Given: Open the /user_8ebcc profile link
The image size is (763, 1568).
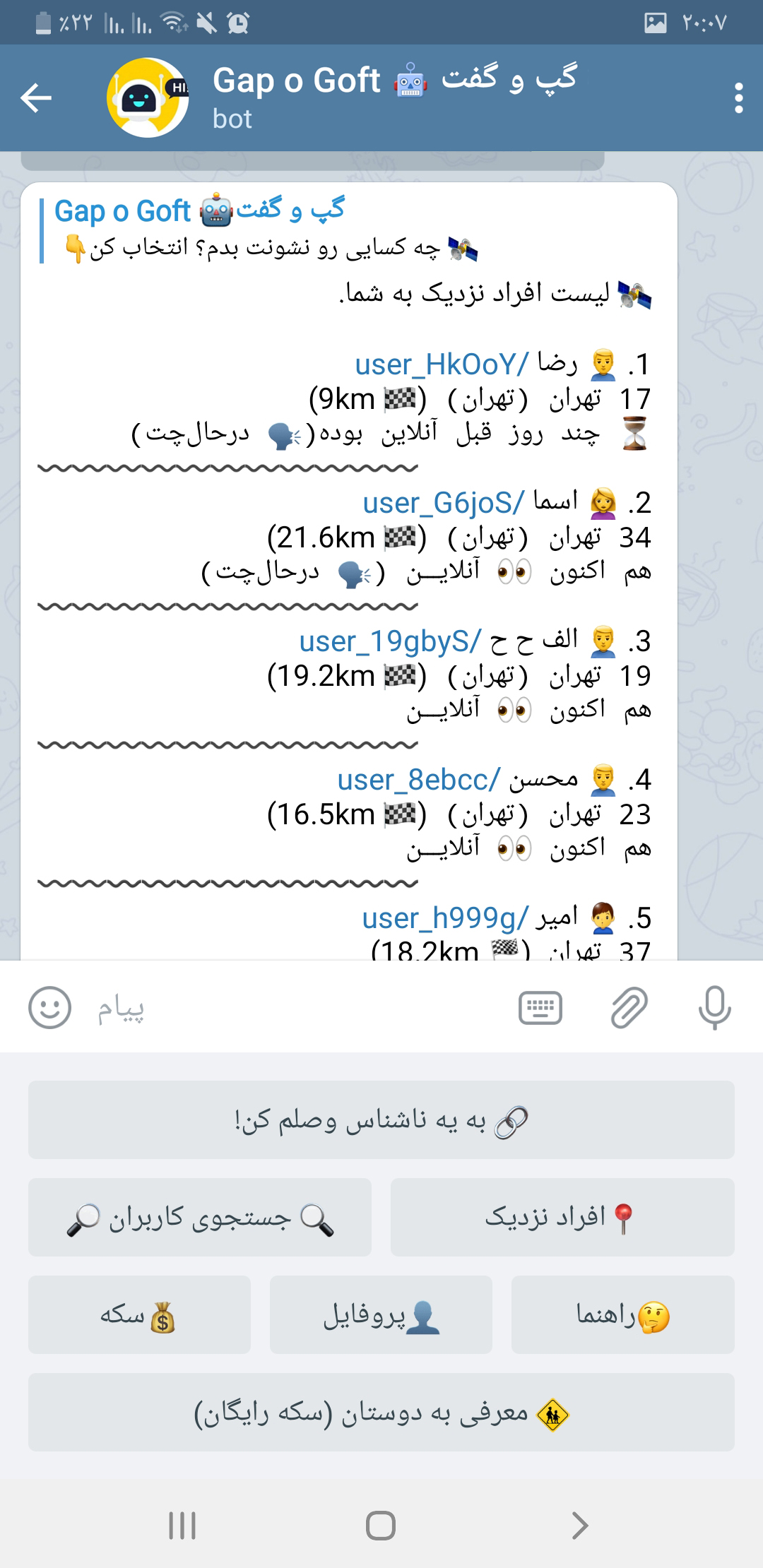Looking at the screenshot, I should point(419,780).
